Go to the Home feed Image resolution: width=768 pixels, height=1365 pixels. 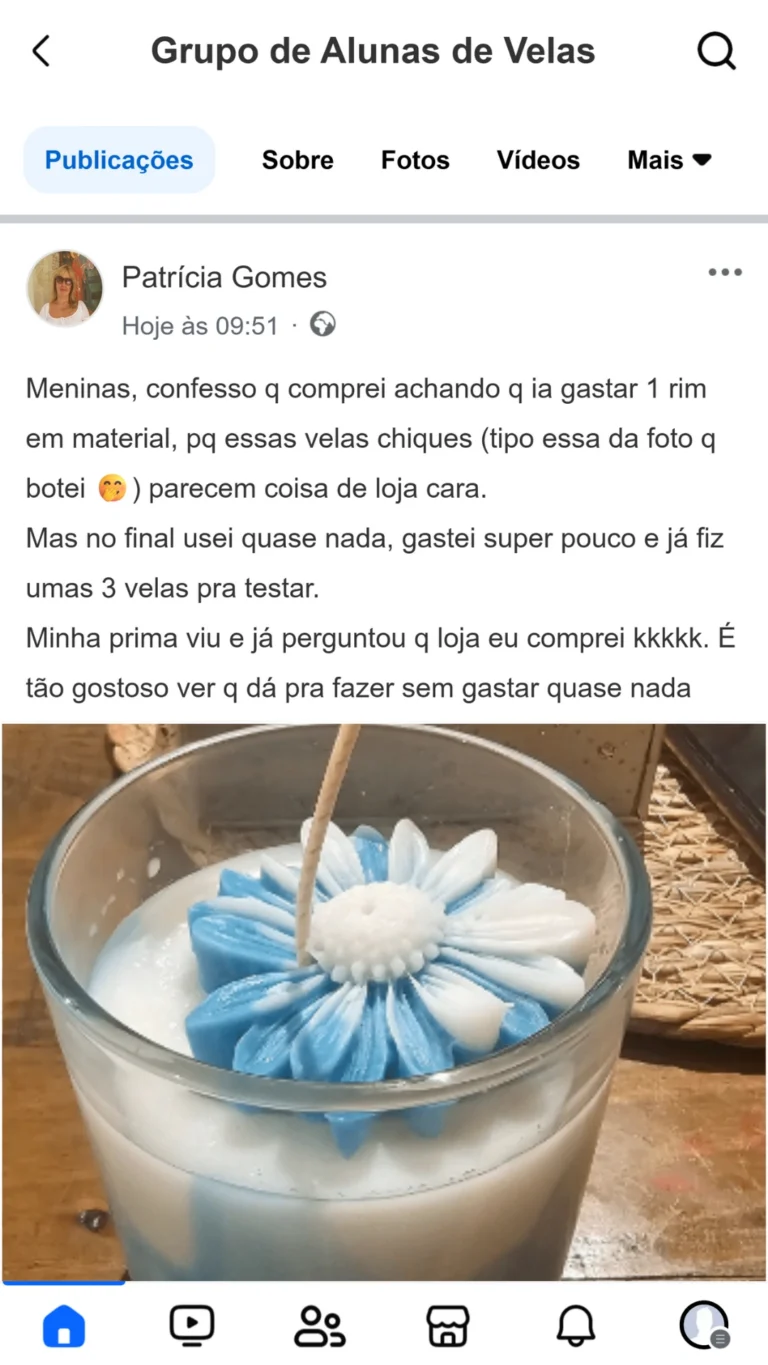[x=64, y=1326]
